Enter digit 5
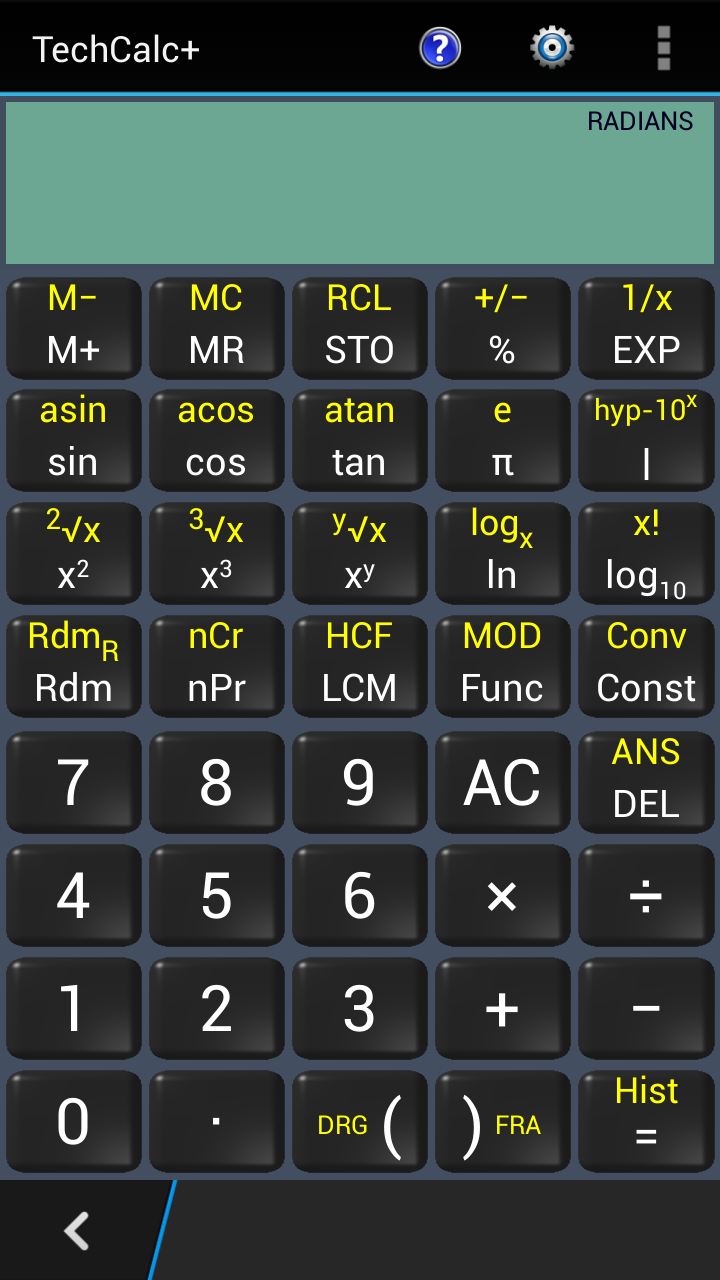The height and width of the screenshot is (1280, 720). coord(217,895)
